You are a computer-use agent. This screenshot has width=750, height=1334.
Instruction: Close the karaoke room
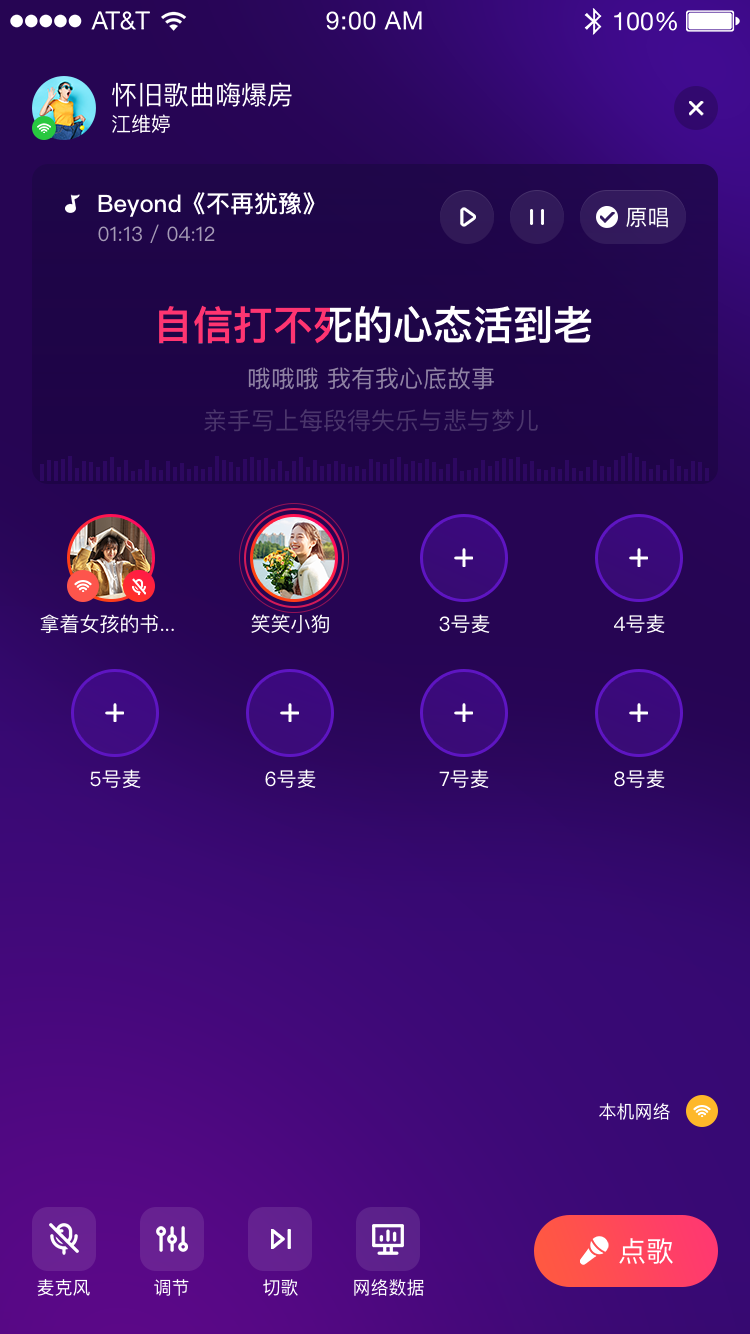click(696, 108)
